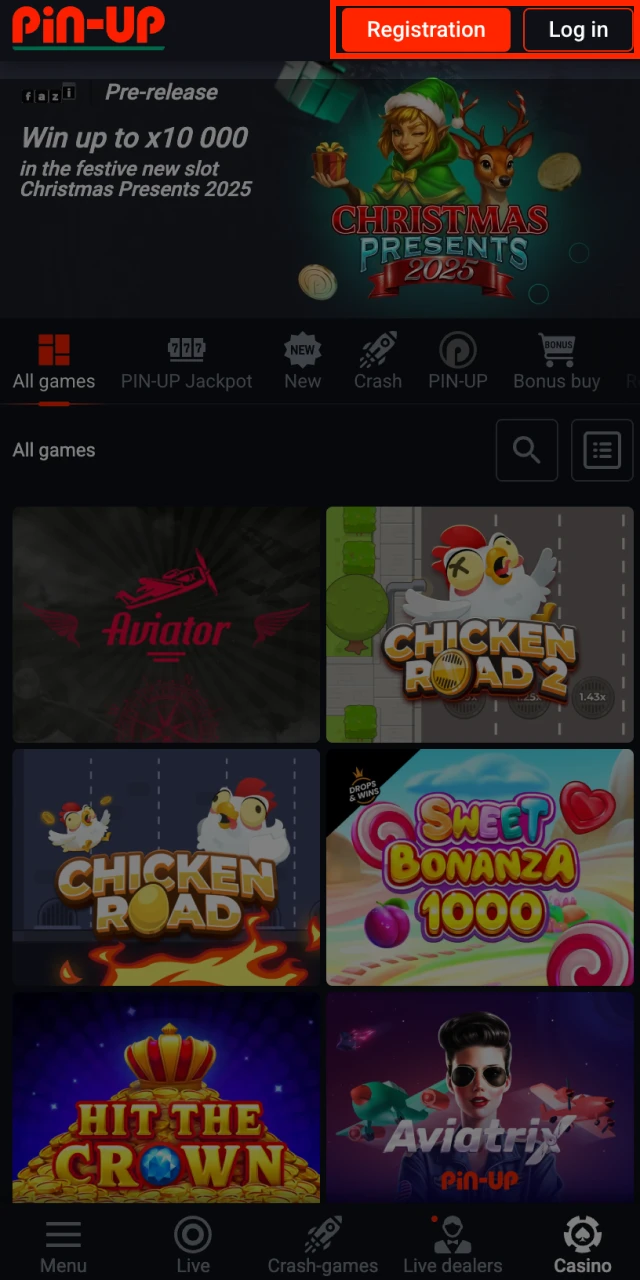Screen dimensions: 640x1280
Task: Open the Christmas Presents 2025 banner
Action: (320, 190)
